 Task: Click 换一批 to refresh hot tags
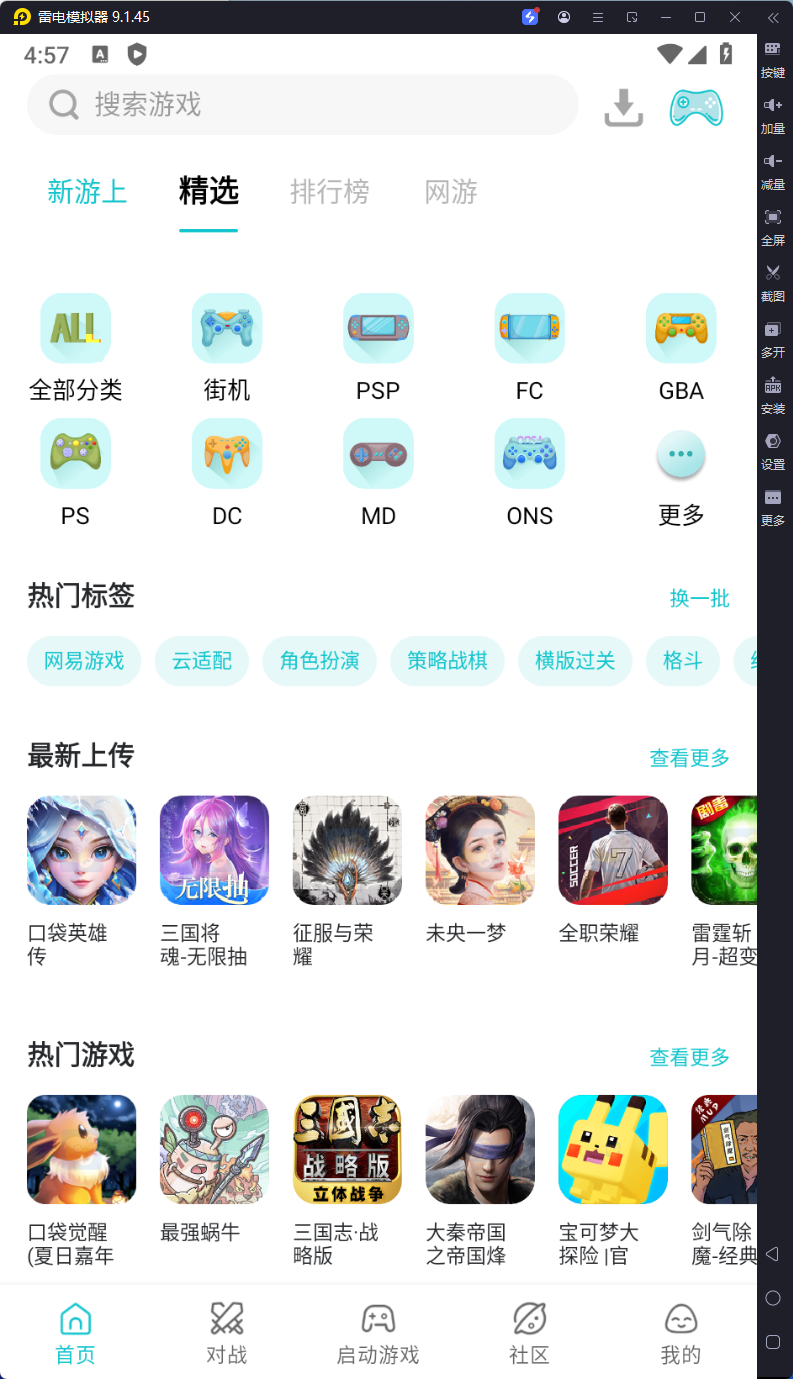click(700, 596)
